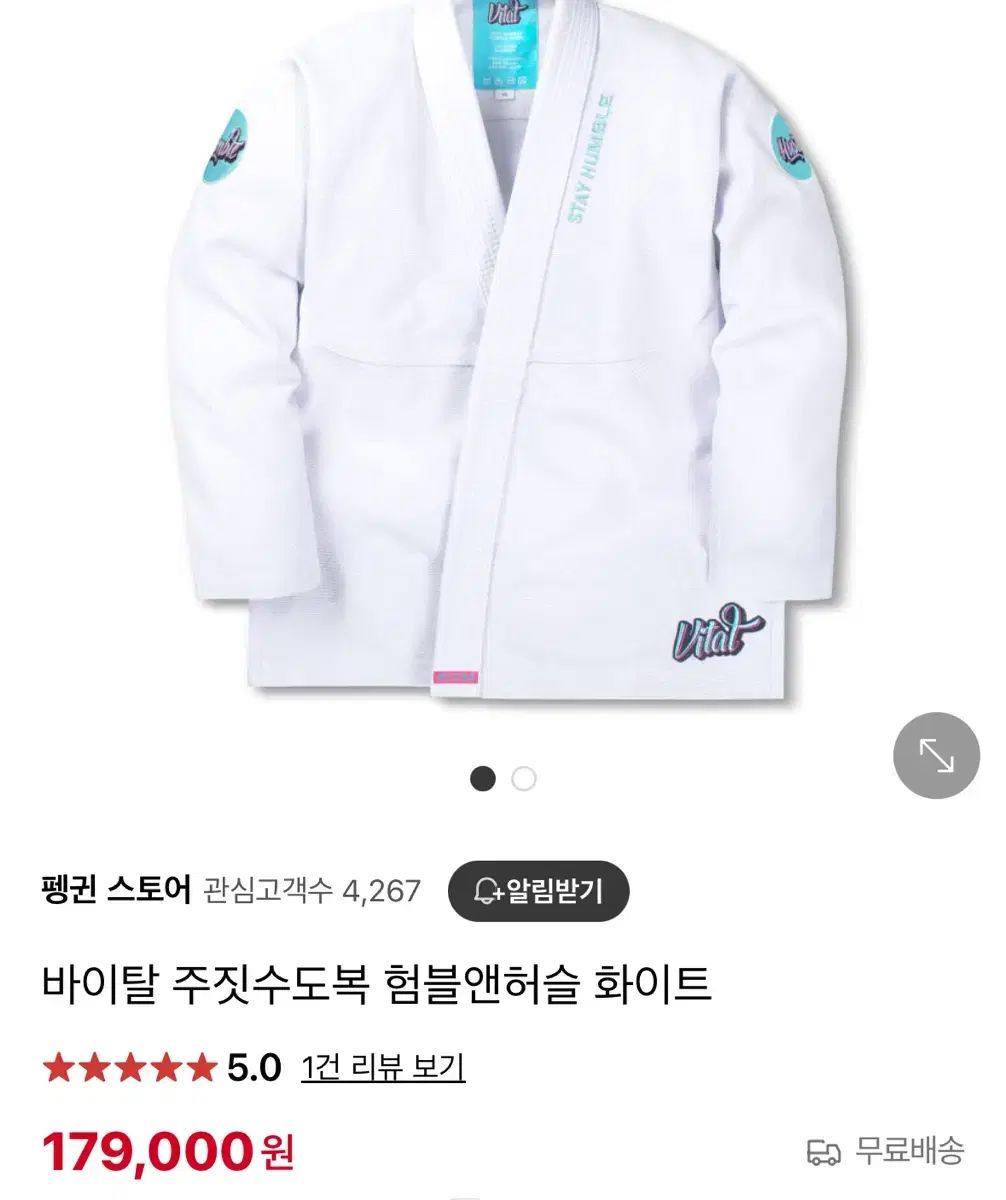This screenshot has width=1006, height=1200.
Task: Go to the second product image dot
Action: coord(523,779)
